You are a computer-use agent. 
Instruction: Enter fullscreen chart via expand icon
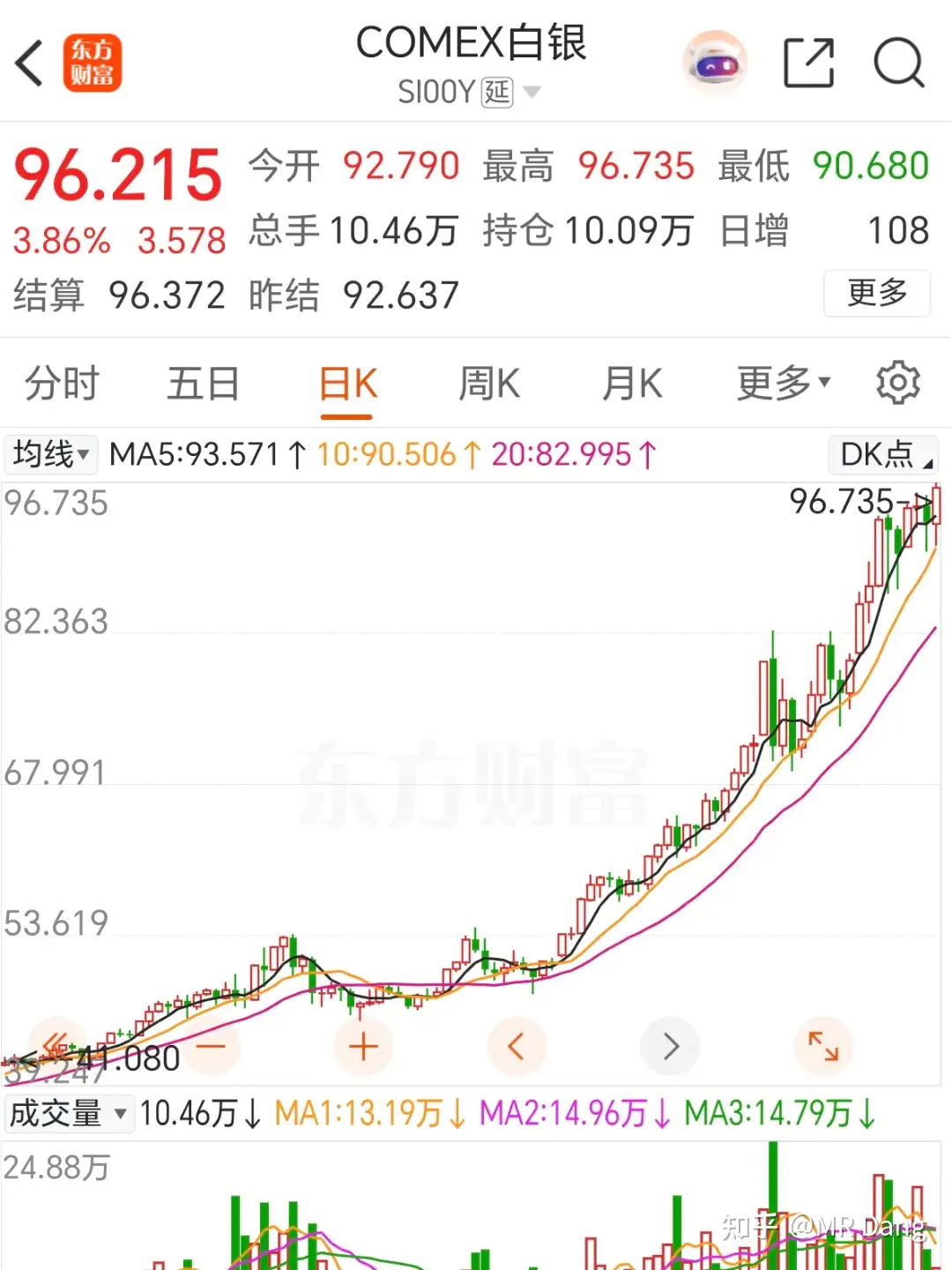(x=822, y=1045)
